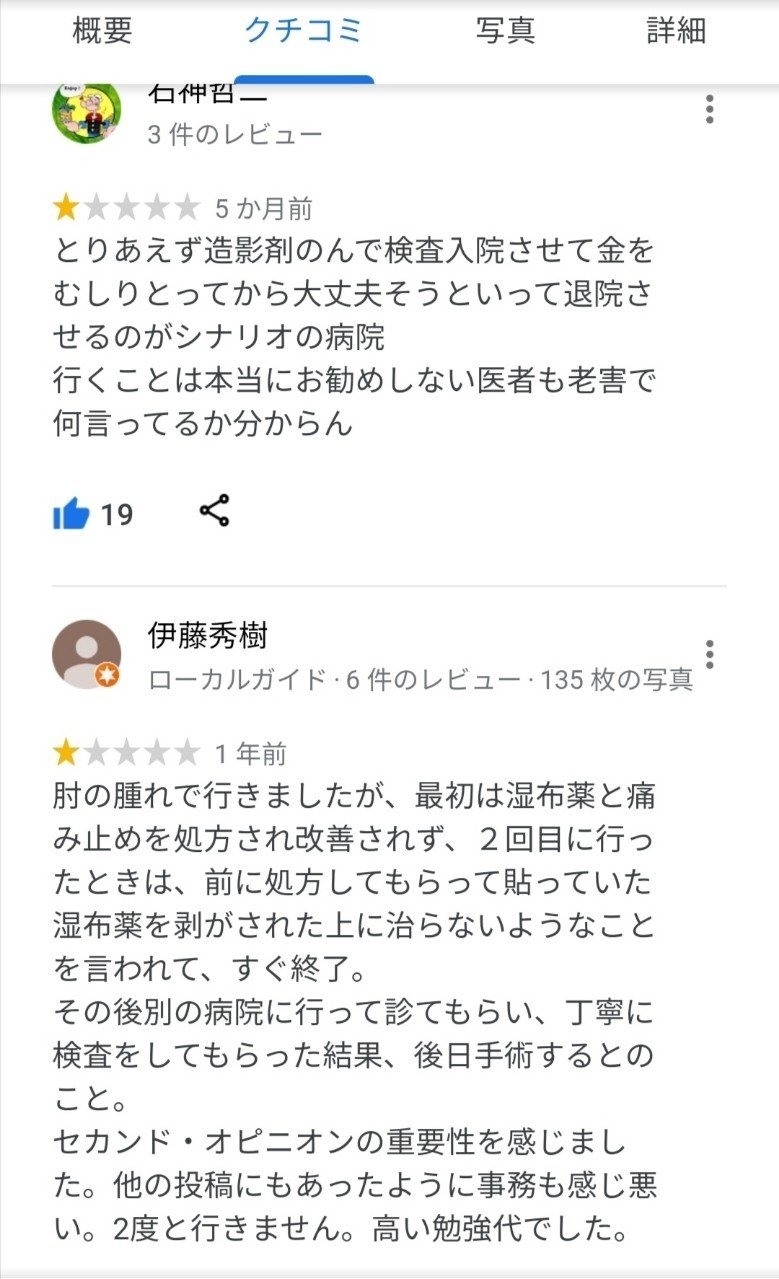The image size is (779, 1279).
Task: Open the reviewer name 伊藤秀樹
Action: 207,635
